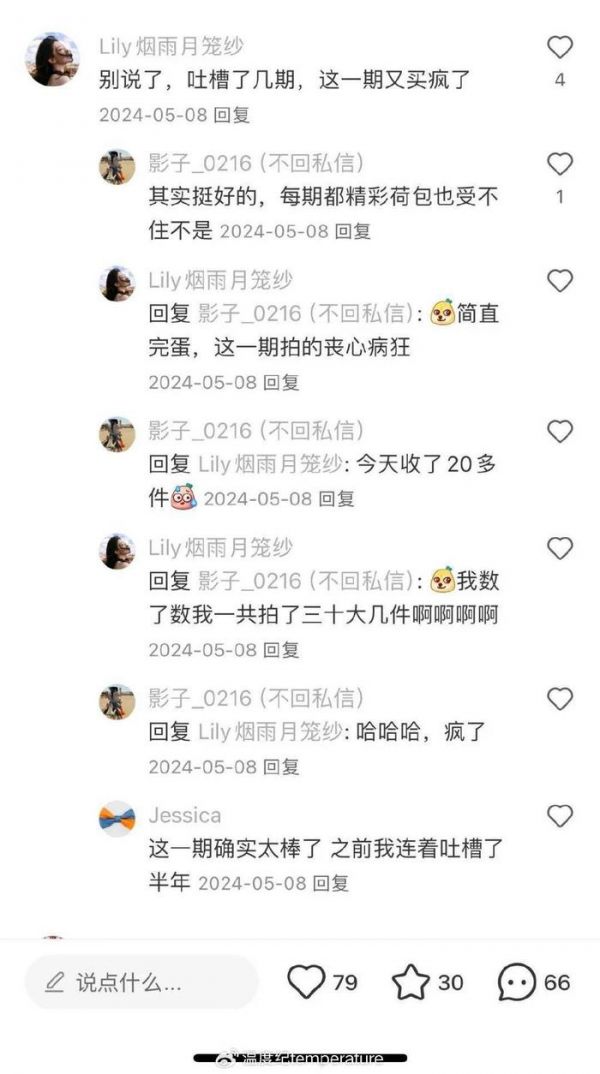Like Jessica's comment
The height and width of the screenshot is (1074, 600).
(560, 816)
